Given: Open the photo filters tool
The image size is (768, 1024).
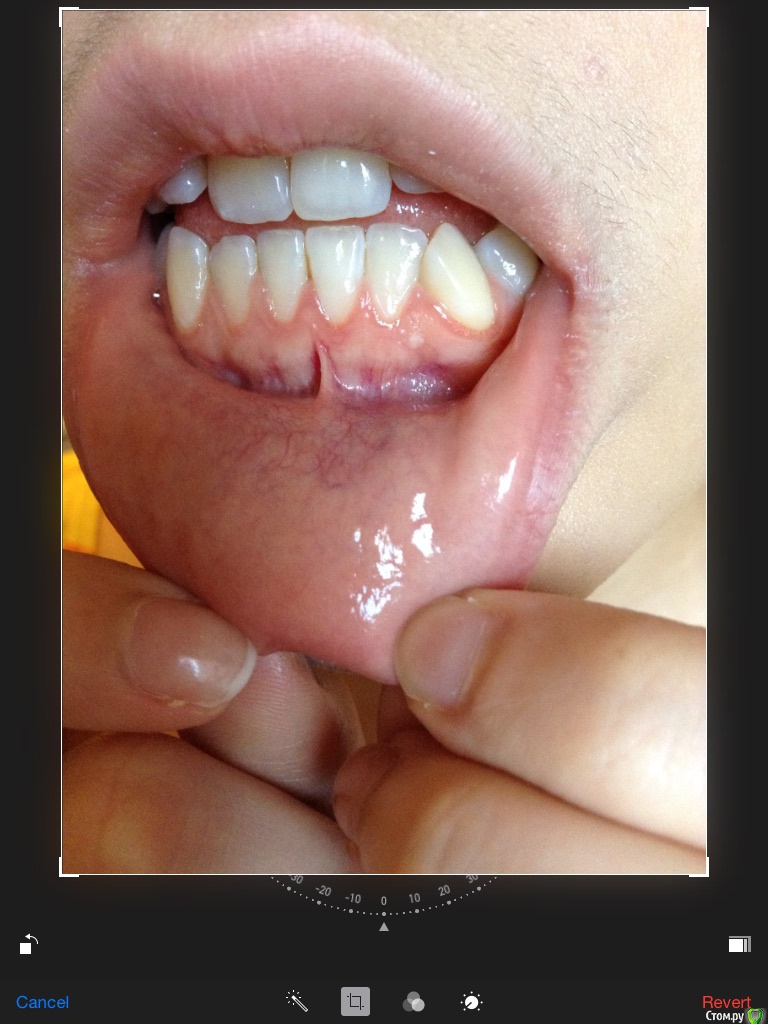Looking at the screenshot, I should (413, 1001).
